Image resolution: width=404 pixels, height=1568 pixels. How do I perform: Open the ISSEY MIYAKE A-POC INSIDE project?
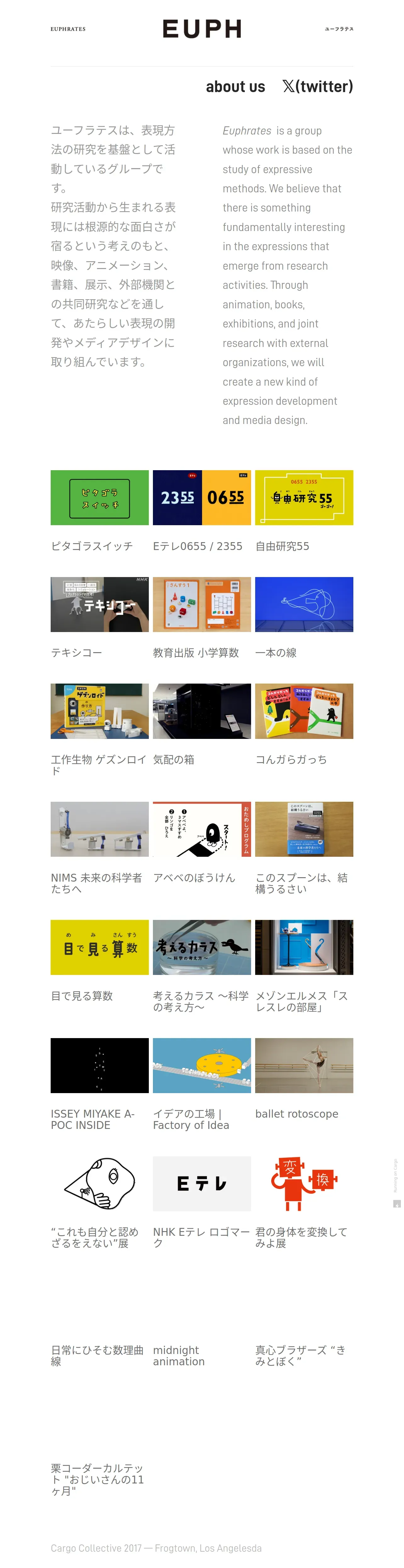(x=99, y=1065)
